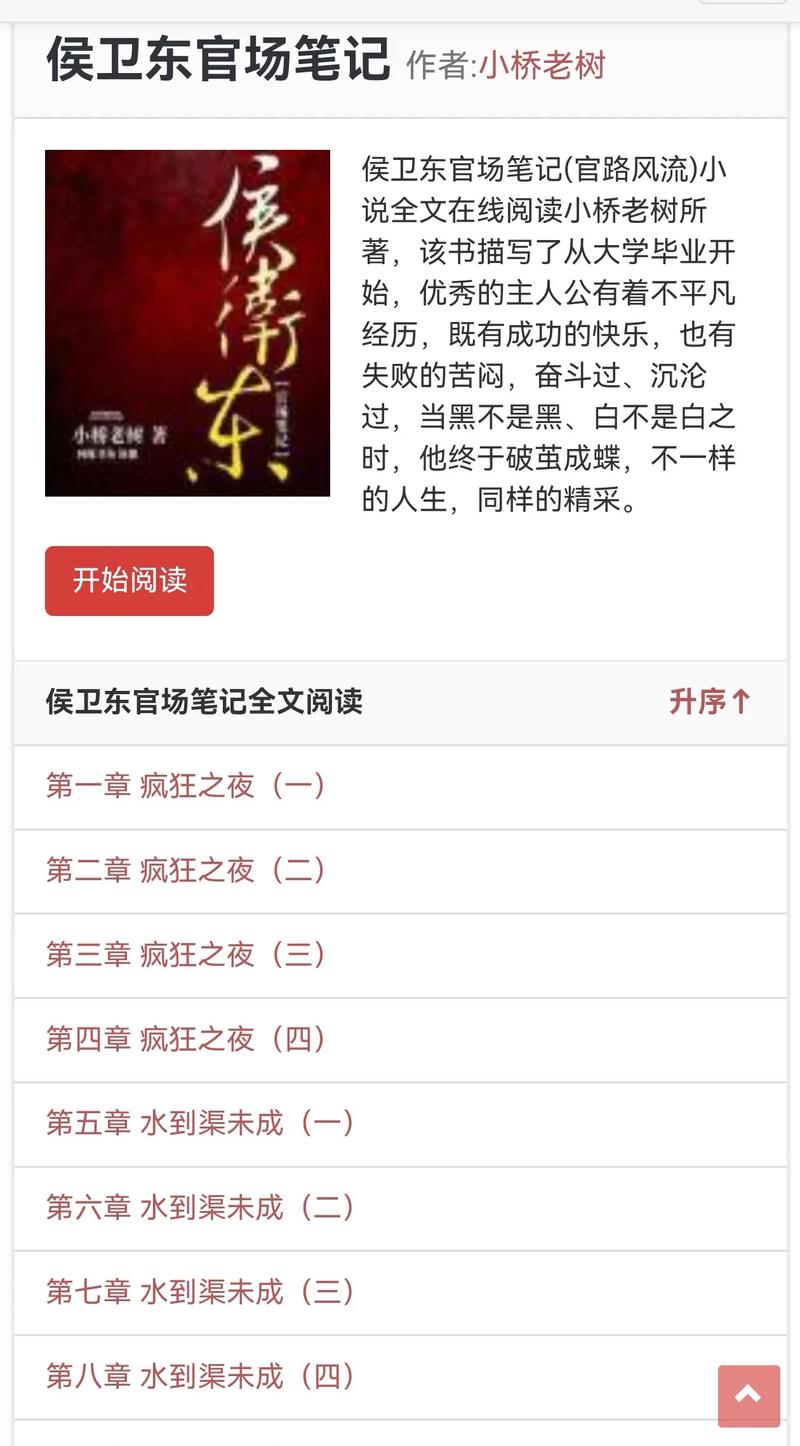Viewport: 800px width, 1446px height.
Task: Open chapter 第六章 水到渠未成（二）
Action: pos(198,1208)
